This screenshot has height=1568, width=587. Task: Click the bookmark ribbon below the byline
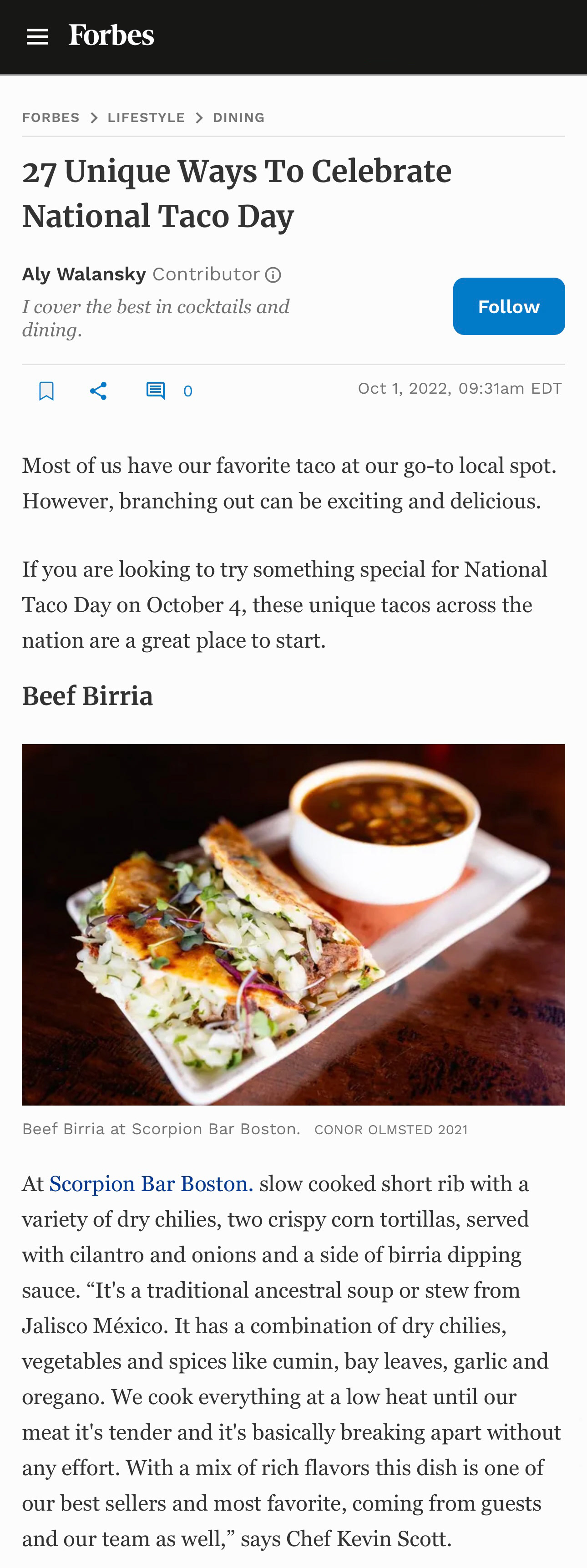click(47, 390)
